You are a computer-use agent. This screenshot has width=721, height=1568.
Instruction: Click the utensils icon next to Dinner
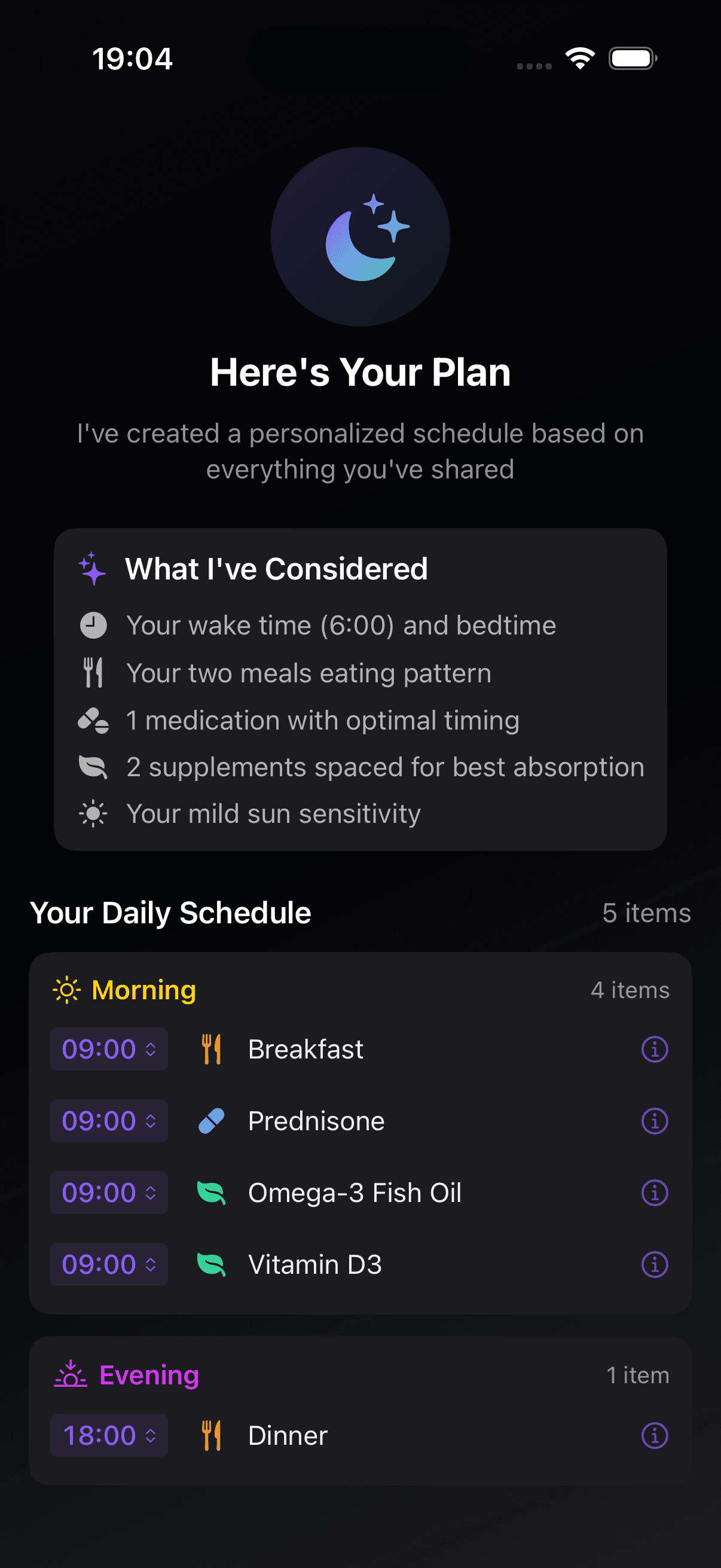tap(211, 1435)
